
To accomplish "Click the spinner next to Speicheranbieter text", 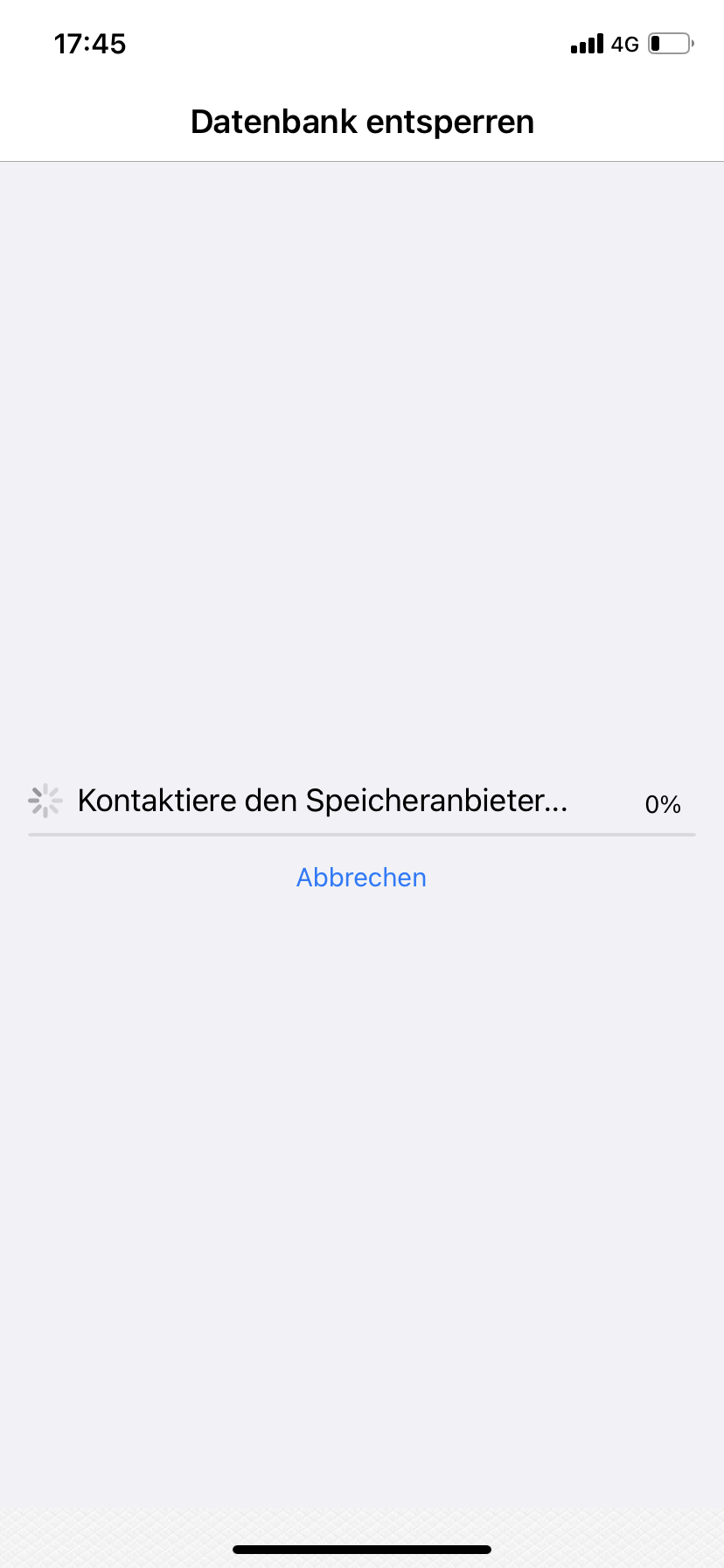I will point(45,800).
